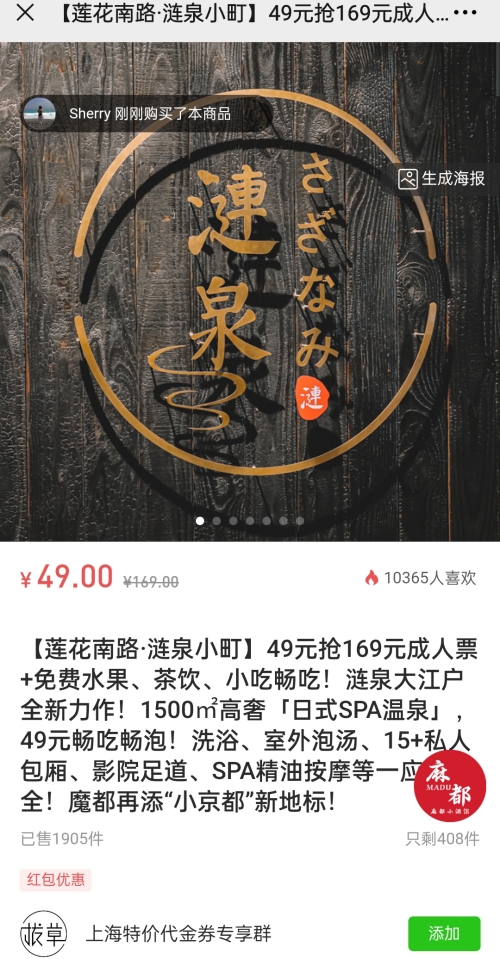Open Sherry's recent purchase notification
Viewport: 500px width, 959px height.
click(145, 114)
